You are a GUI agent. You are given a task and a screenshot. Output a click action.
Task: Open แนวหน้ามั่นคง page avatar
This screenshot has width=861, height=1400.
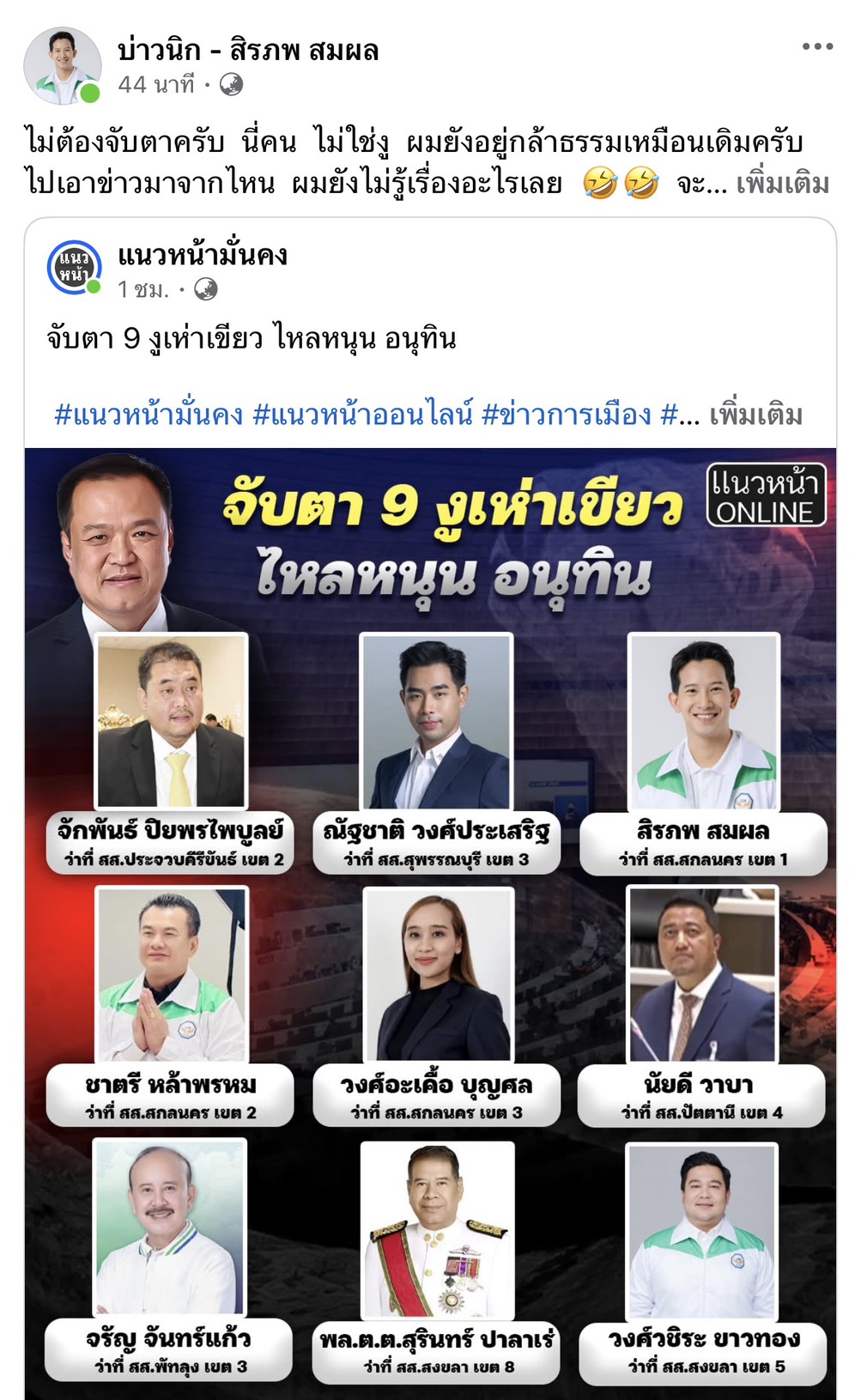coord(74,267)
